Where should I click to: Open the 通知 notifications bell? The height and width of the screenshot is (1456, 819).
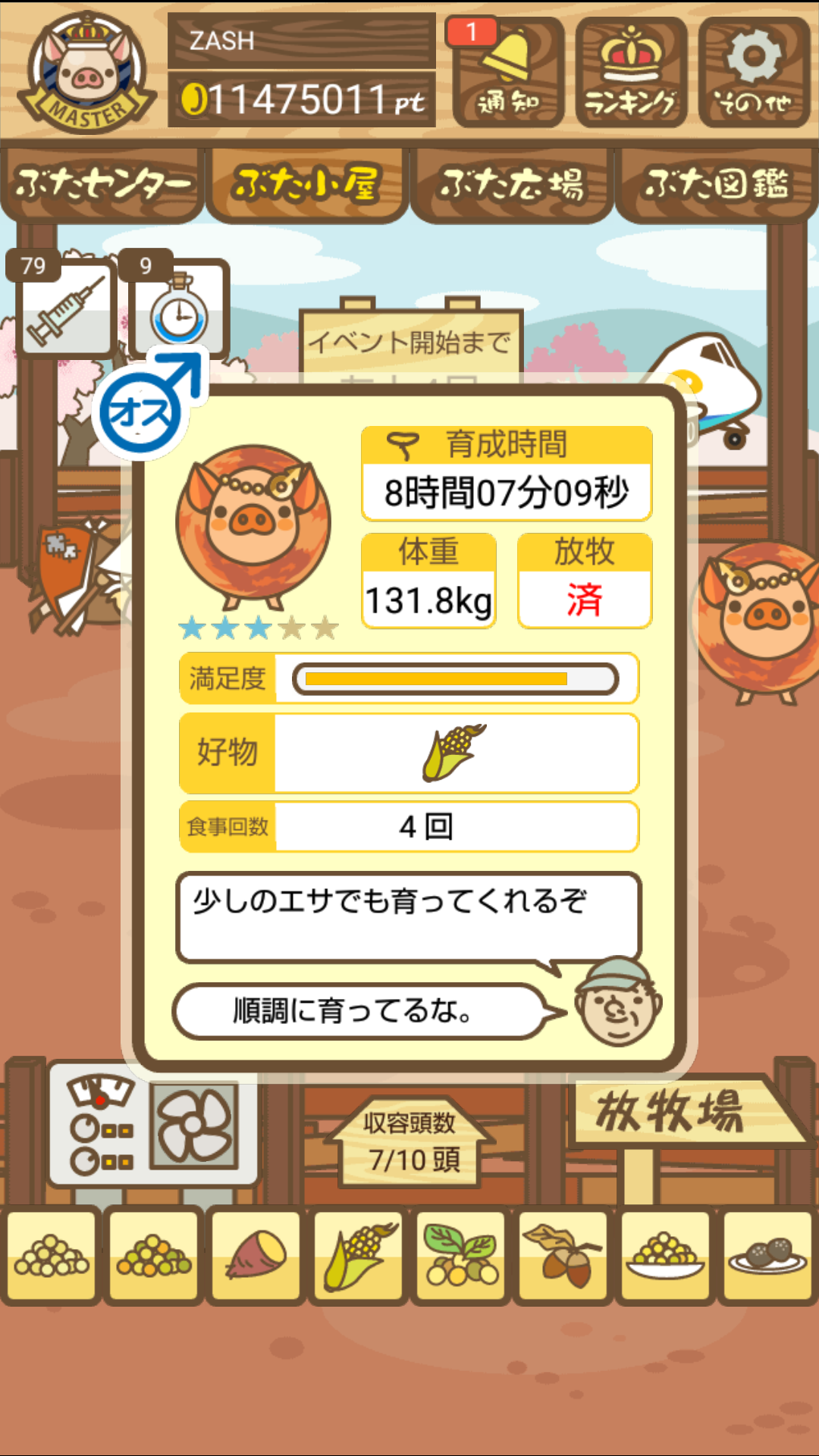click(507, 72)
